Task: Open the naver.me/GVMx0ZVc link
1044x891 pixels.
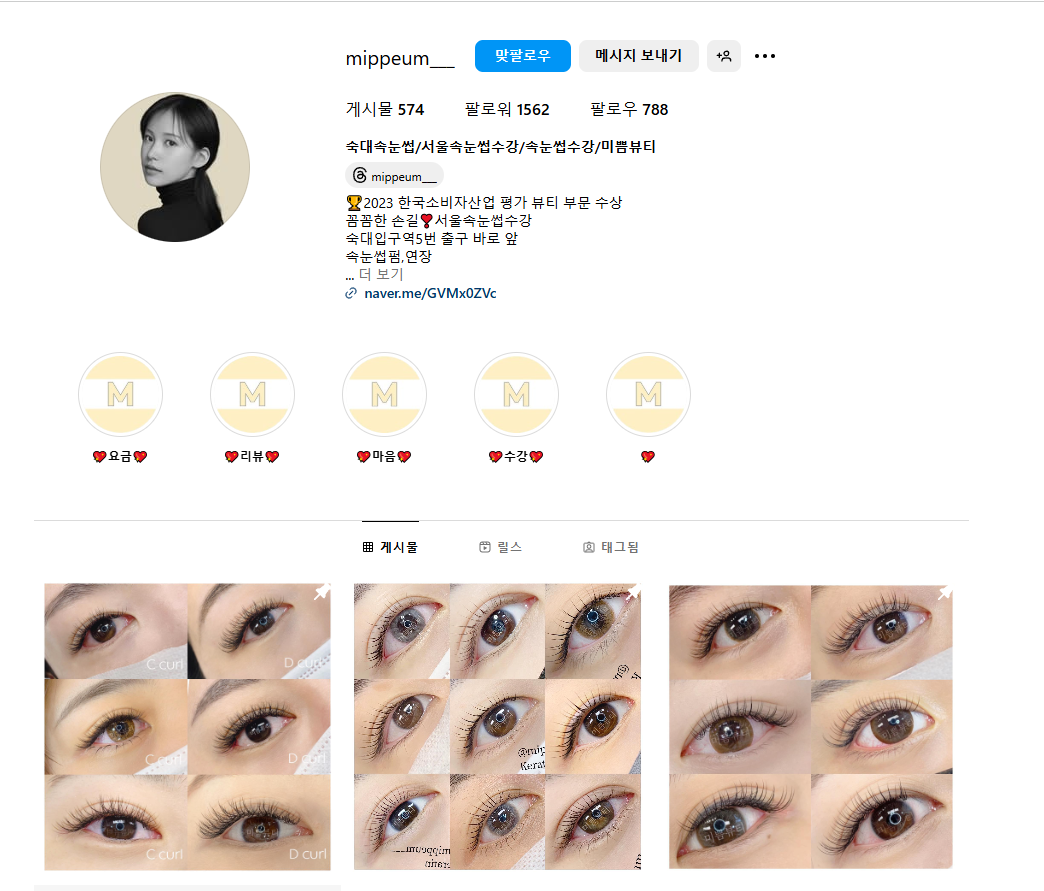Action: (x=429, y=293)
